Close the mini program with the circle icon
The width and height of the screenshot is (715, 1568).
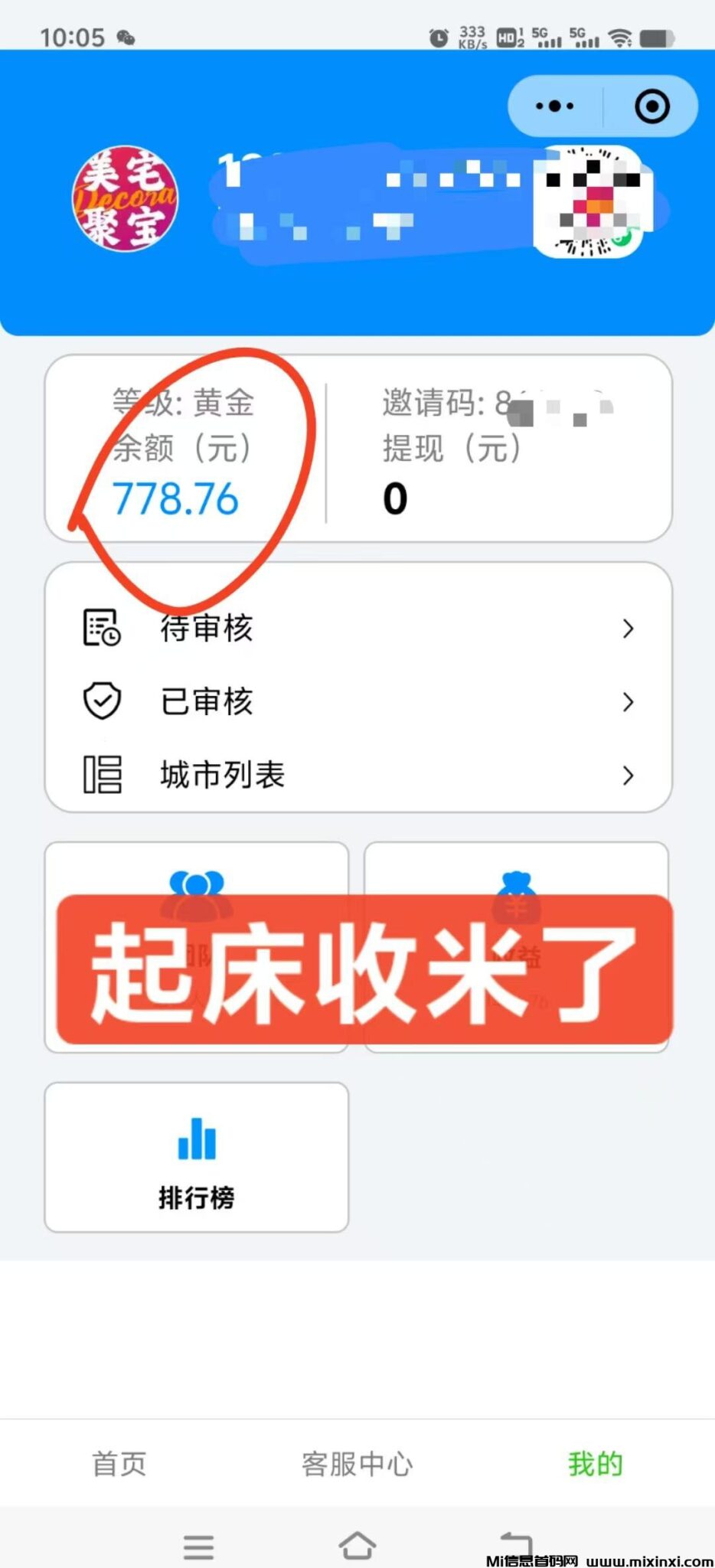[x=651, y=106]
